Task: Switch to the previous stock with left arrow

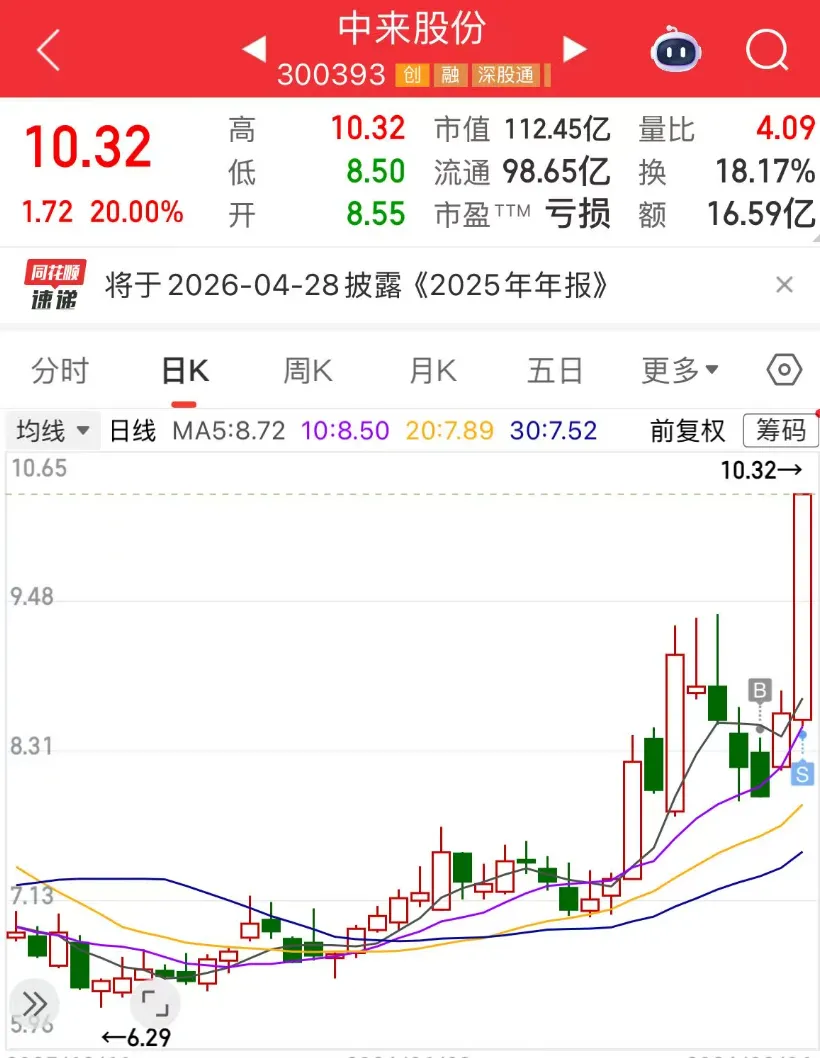Action: 255,48
